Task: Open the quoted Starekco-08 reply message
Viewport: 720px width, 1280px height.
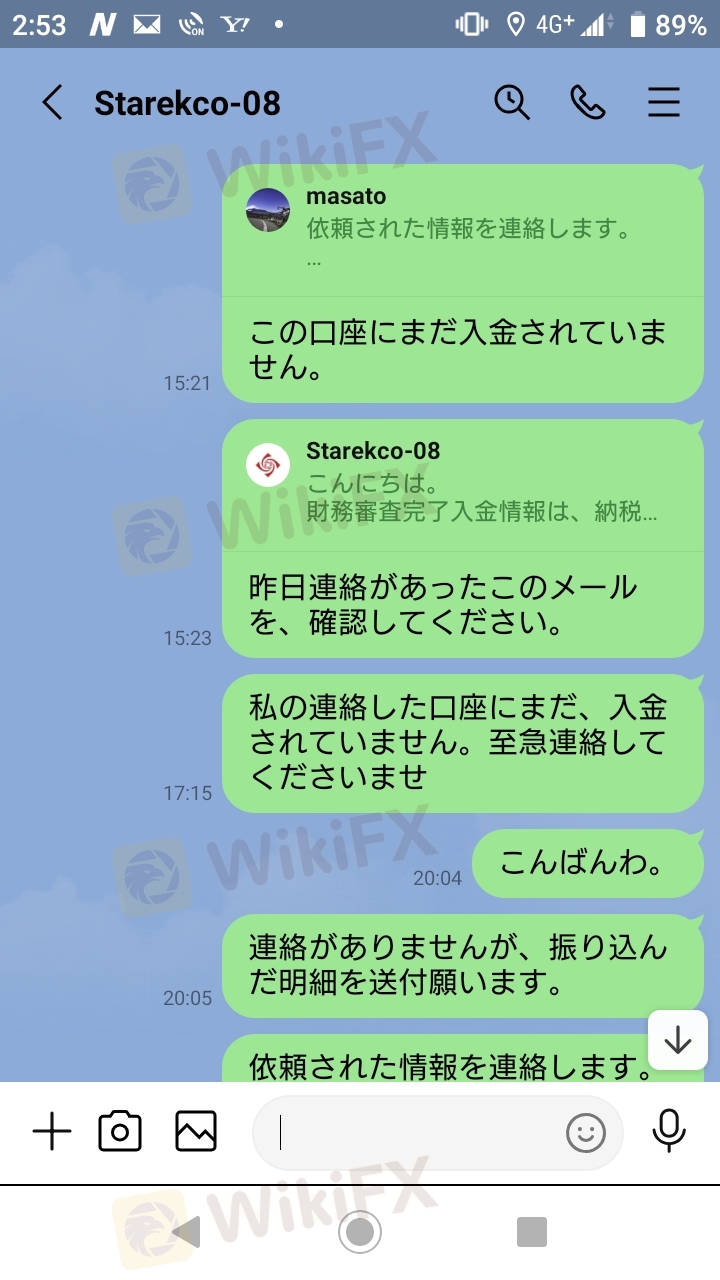Action: (x=462, y=484)
